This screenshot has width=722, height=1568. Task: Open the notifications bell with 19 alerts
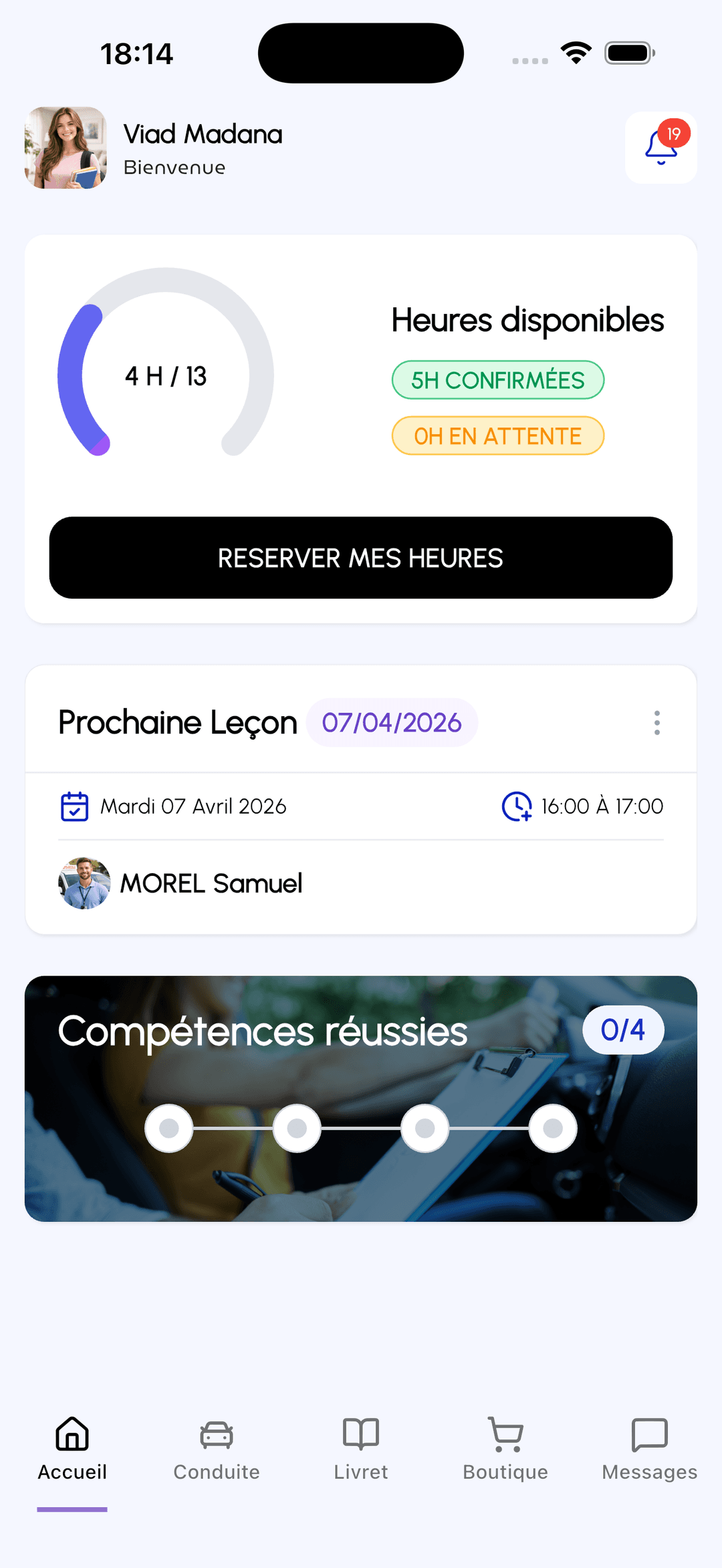coord(660,147)
